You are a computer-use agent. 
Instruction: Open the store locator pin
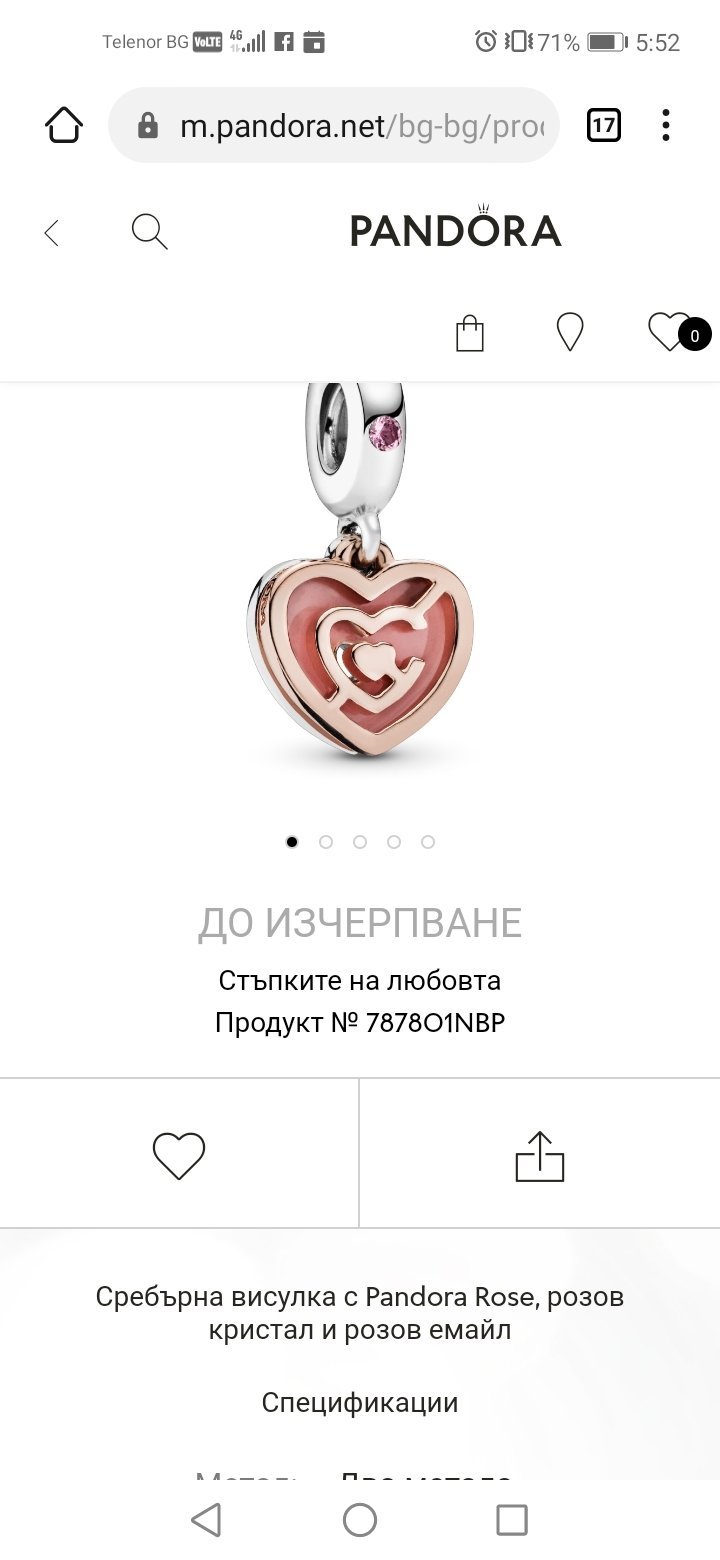[x=569, y=332]
